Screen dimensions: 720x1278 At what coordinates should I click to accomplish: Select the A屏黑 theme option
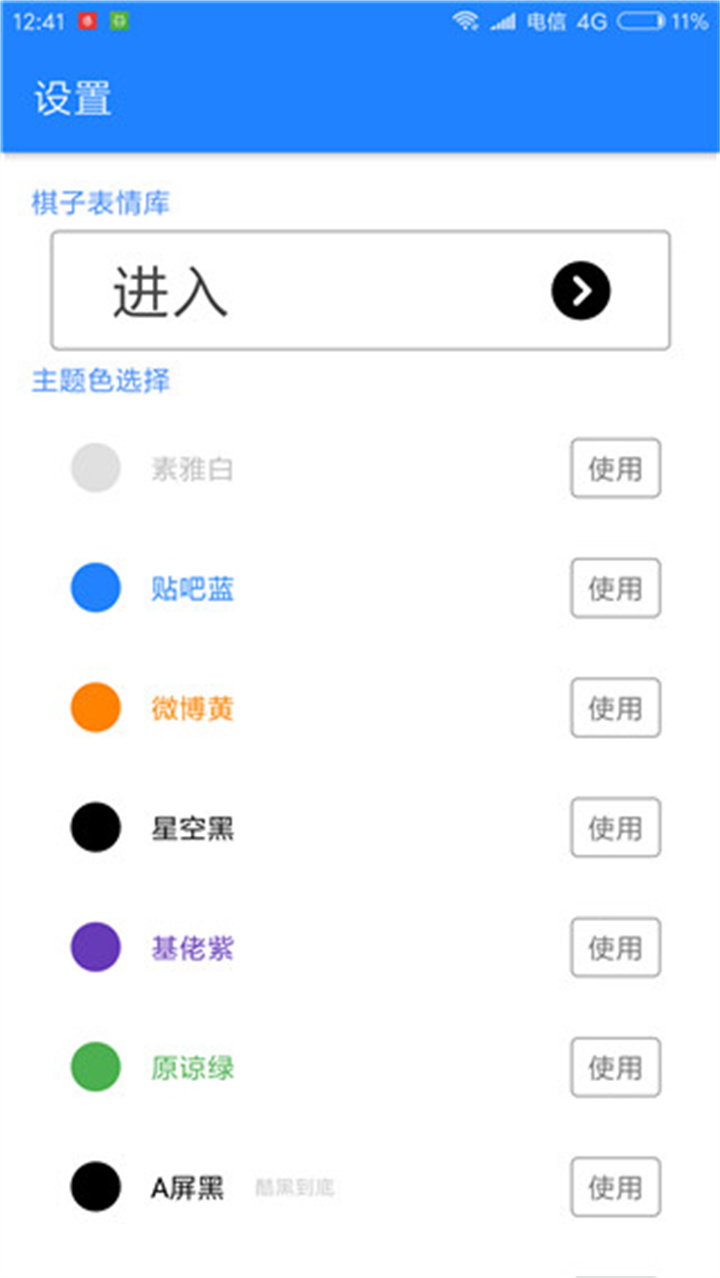tap(615, 1187)
